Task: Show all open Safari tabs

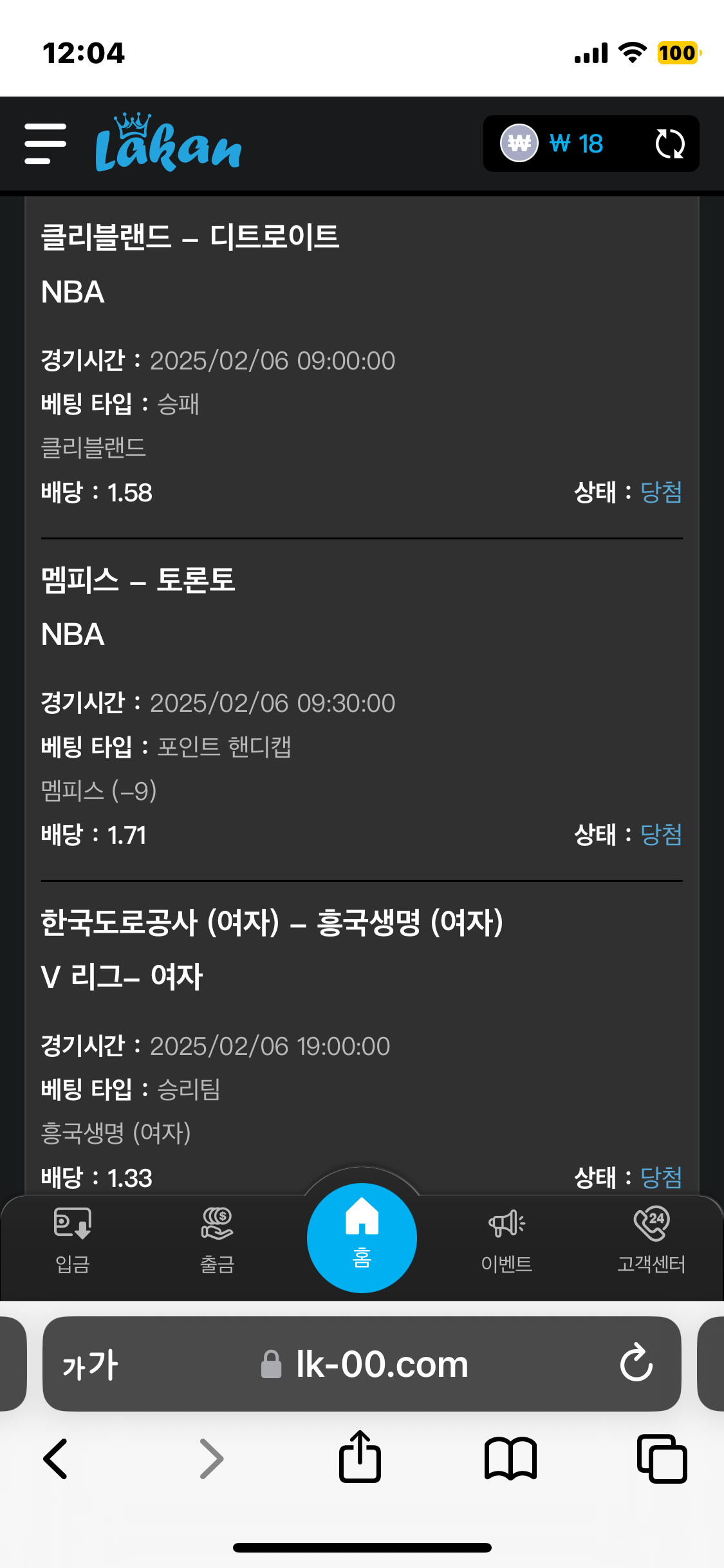Action: pyautogui.click(x=662, y=1459)
